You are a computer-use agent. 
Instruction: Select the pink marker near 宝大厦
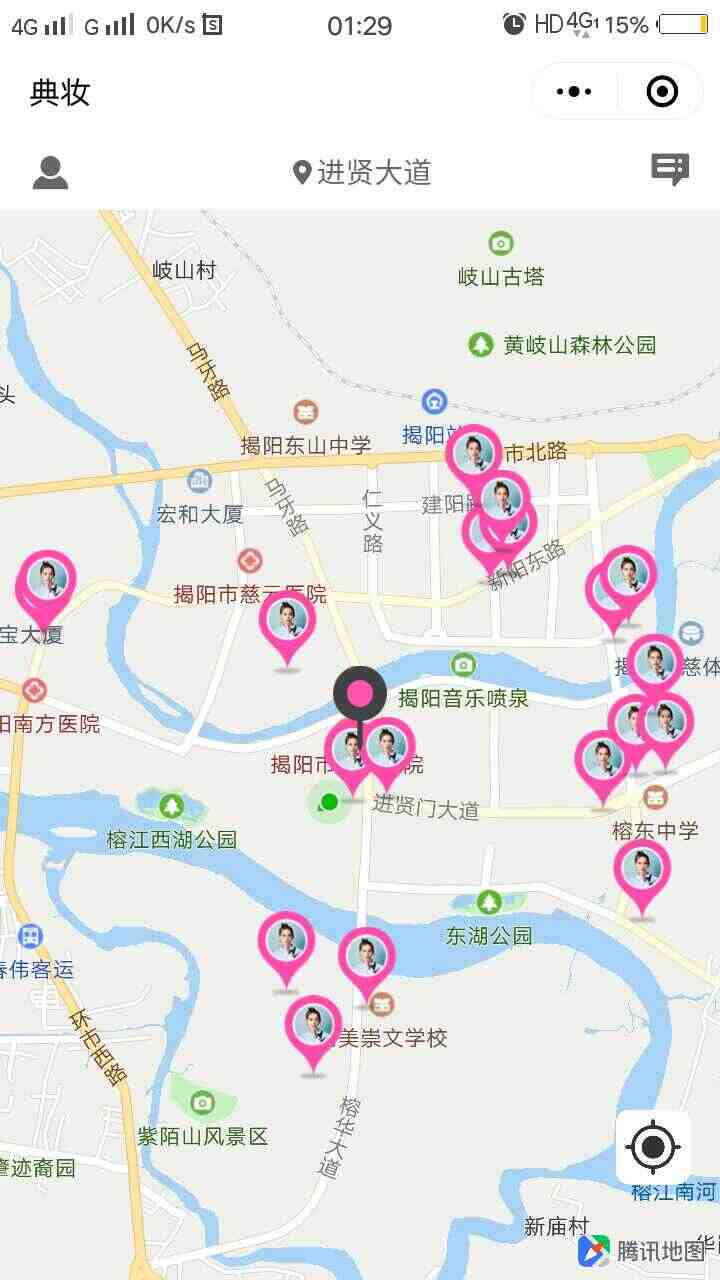point(46,589)
